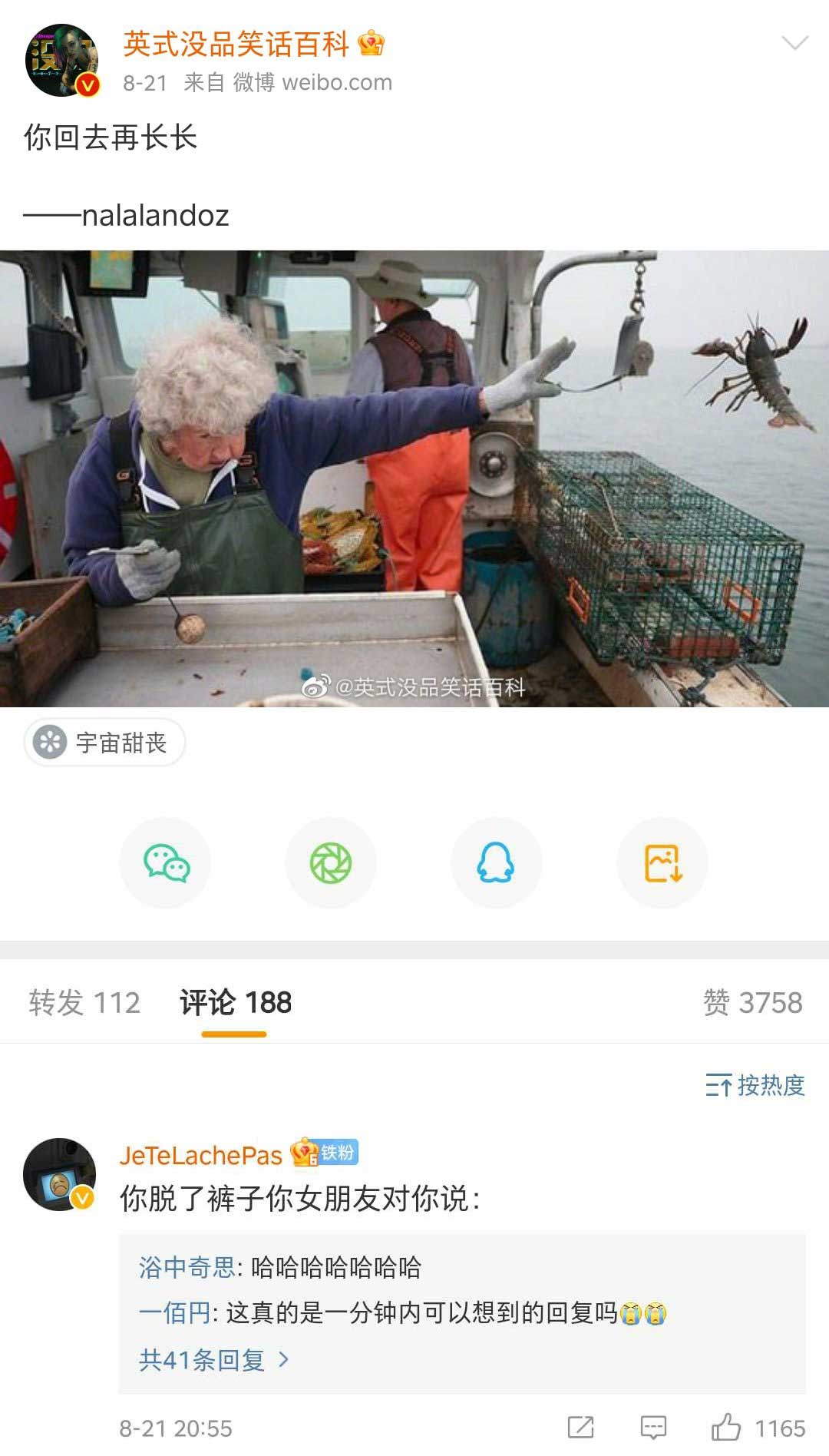829x1456 pixels.
Task: Open 英式没品笑话百科 profile avatar
Action: point(62,61)
